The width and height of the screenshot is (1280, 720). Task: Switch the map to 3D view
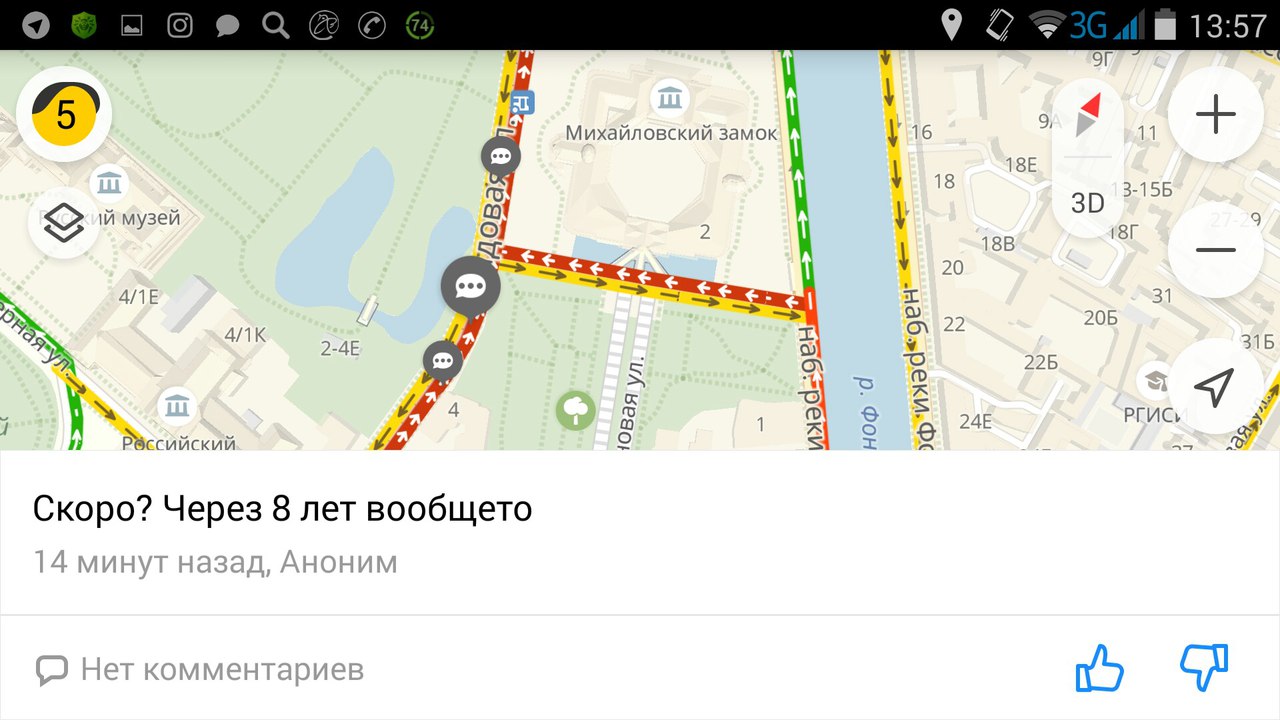click(x=1087, y=203)
